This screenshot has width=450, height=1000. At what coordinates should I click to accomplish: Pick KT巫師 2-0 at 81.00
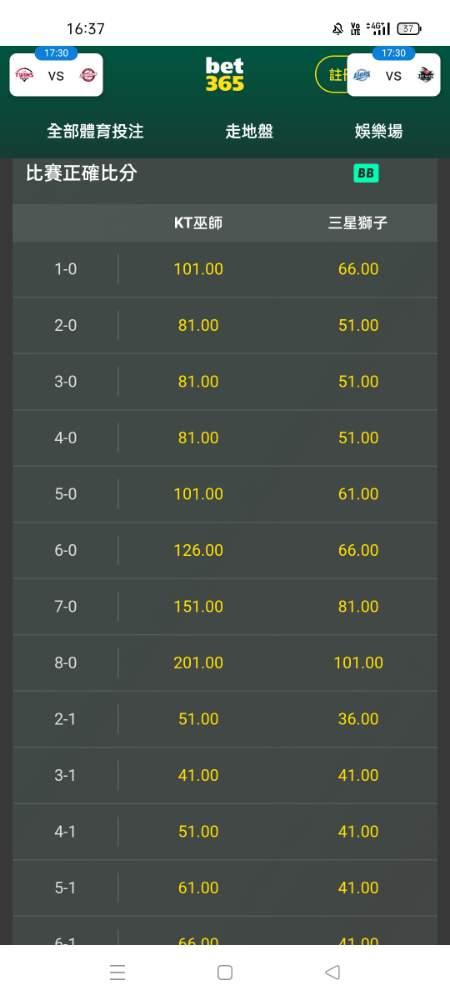[x=198, y=325]
